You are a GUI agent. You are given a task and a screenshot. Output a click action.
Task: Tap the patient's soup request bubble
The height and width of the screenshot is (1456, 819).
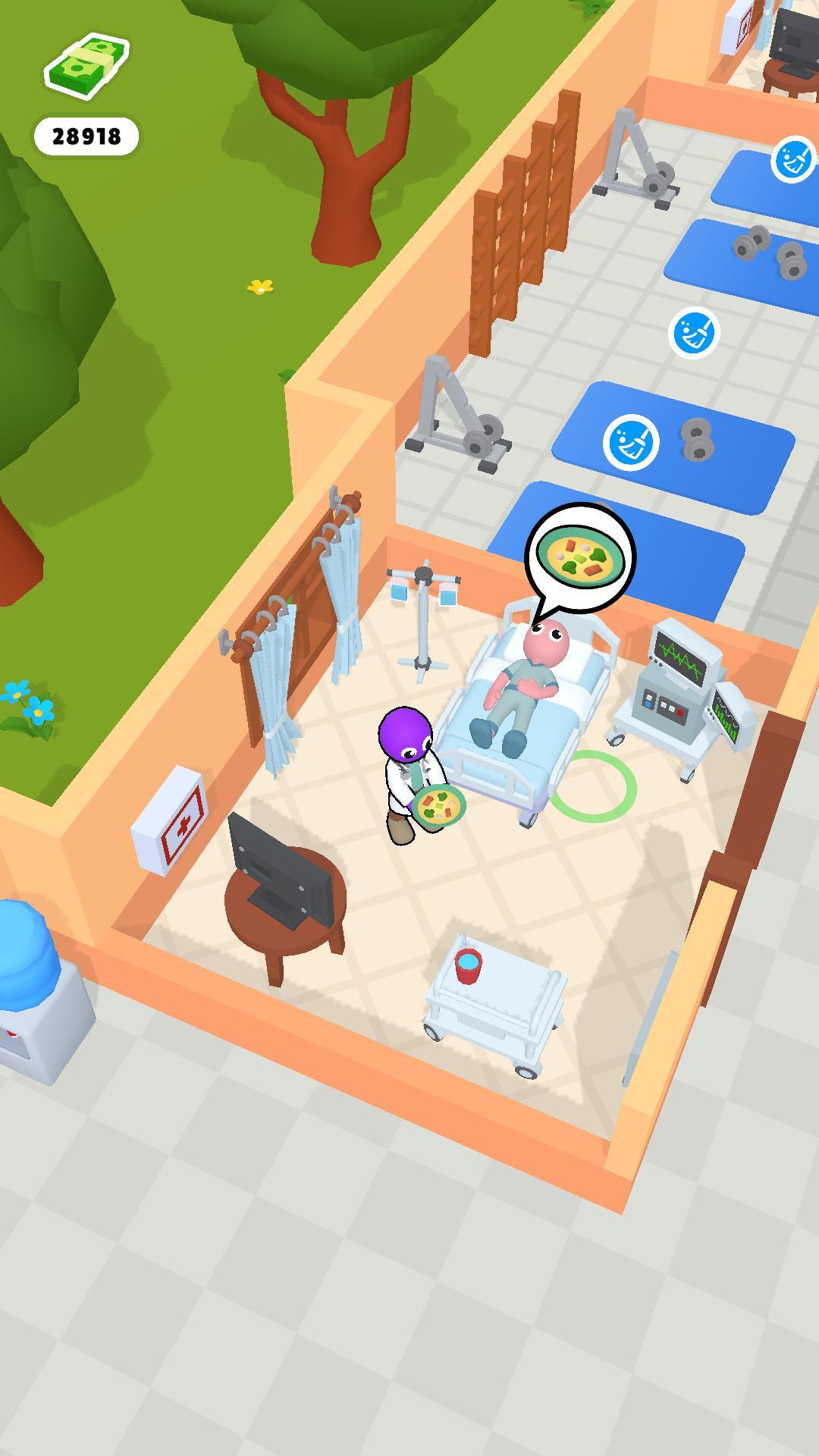click(x=580, y=557)
